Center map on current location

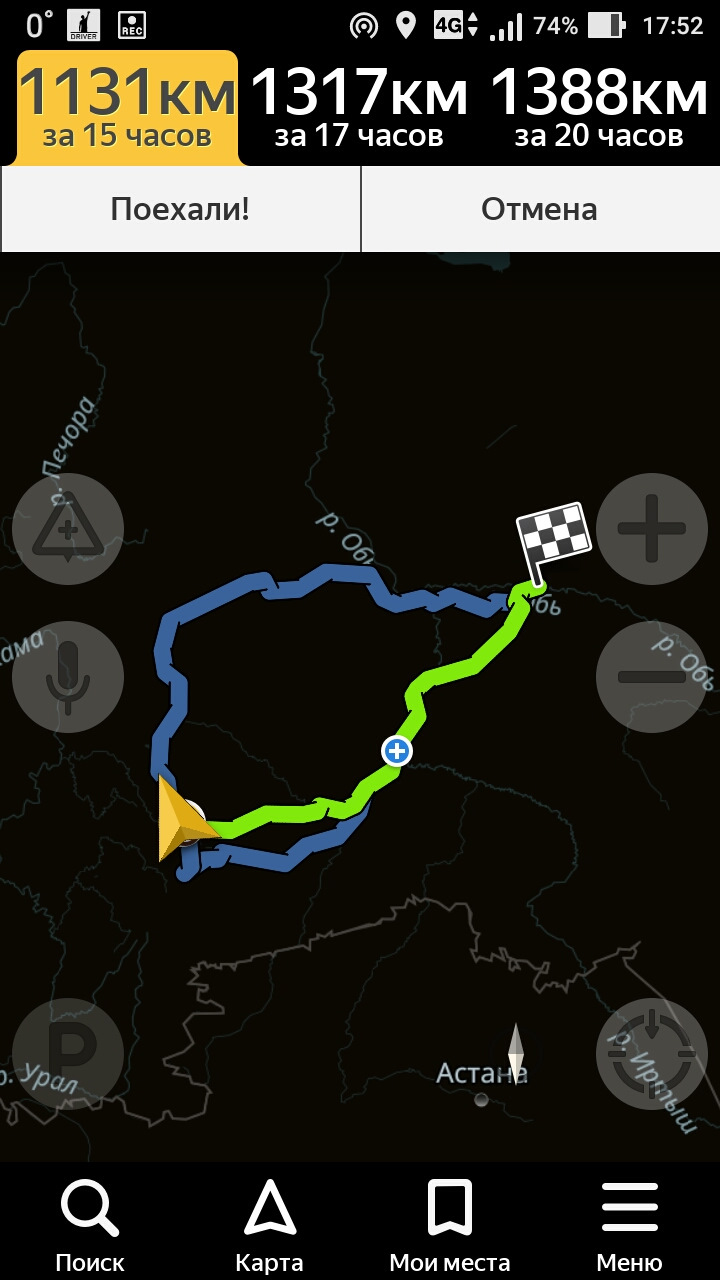[x=651, y=1052]
